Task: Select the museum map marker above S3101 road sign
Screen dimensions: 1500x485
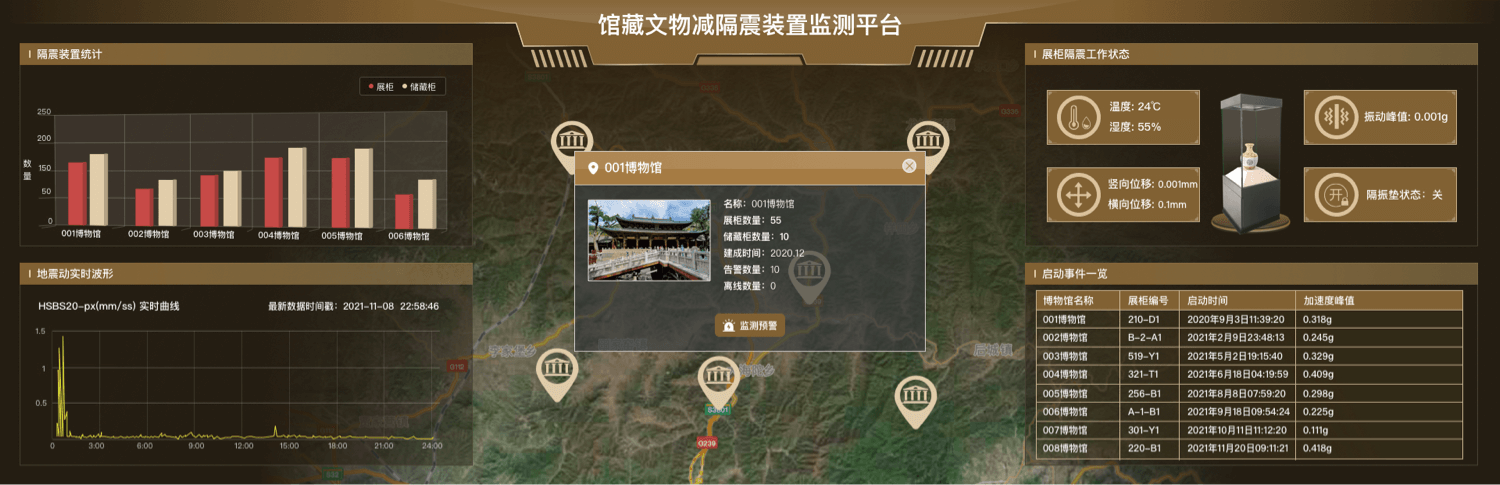Action: (x=718, y=376)
